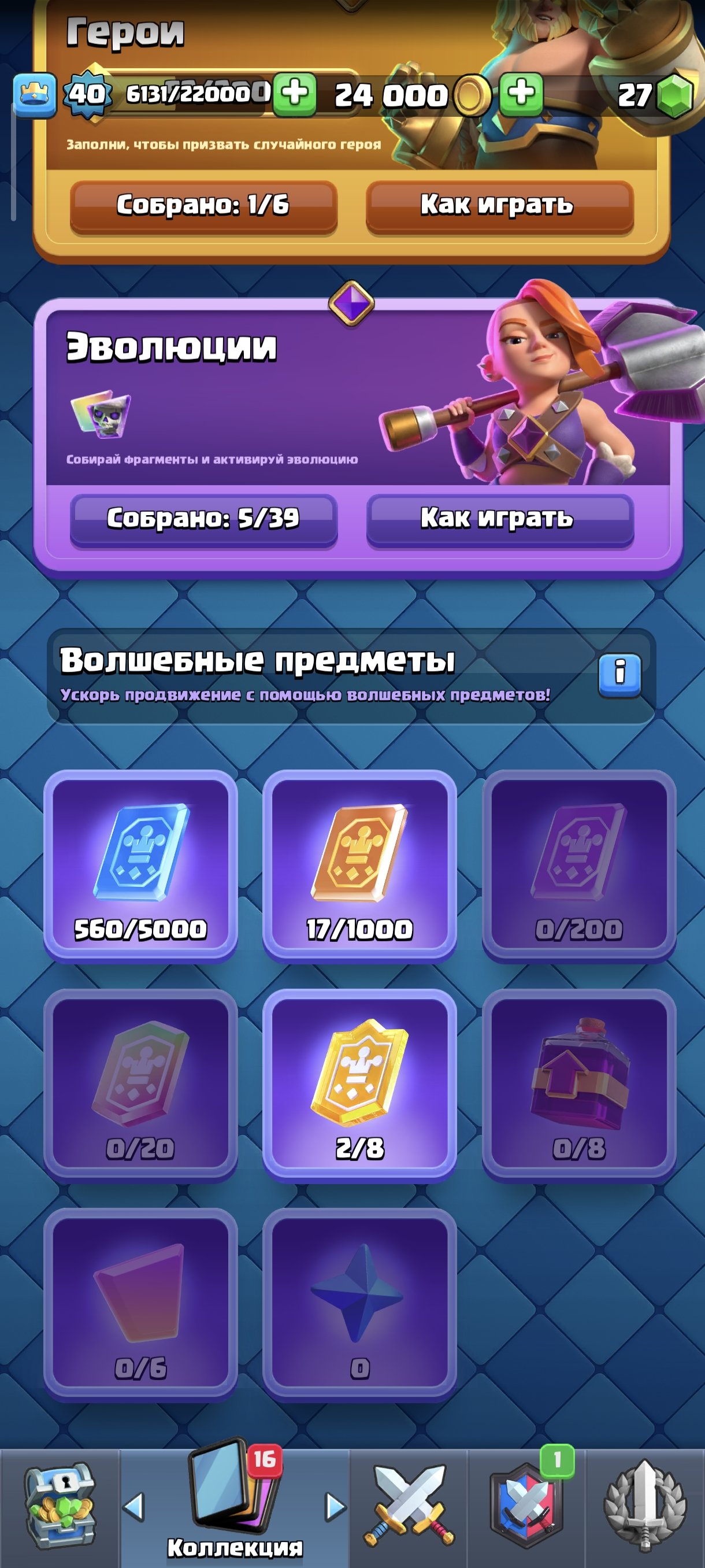Screen dimensions: 705x1568
Task: Open the 0/8 magic potion item
Action: tap(578, 1083)
